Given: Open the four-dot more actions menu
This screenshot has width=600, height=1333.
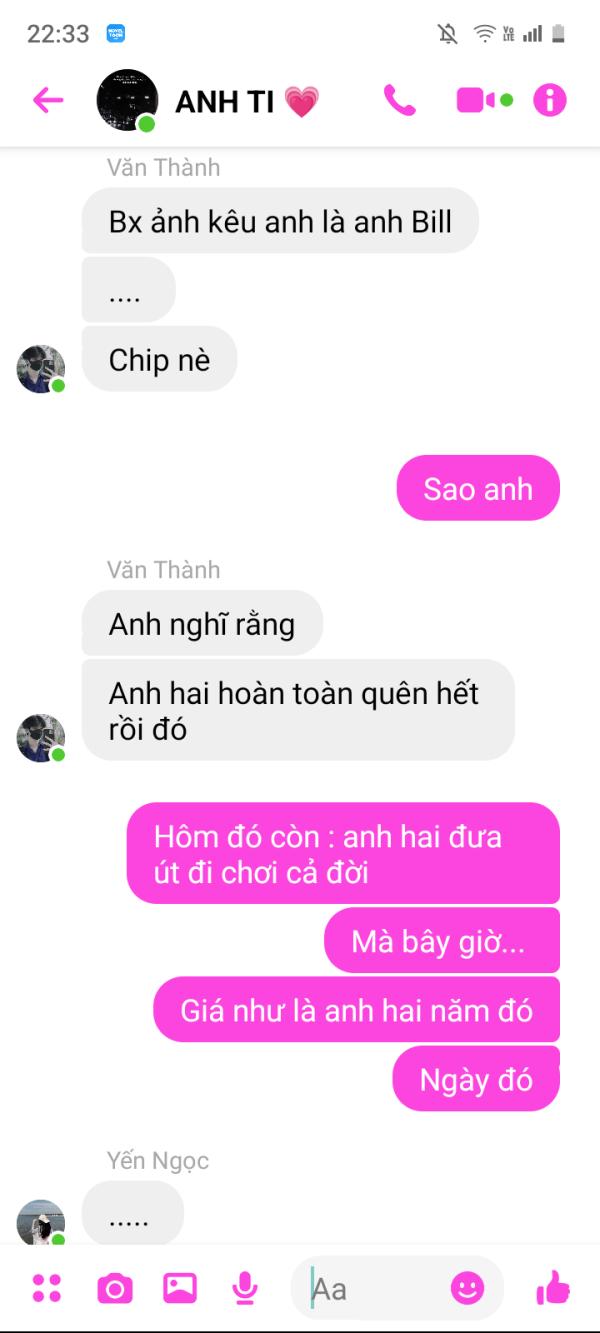Looking at the screenshot, I should point(47,1288).
